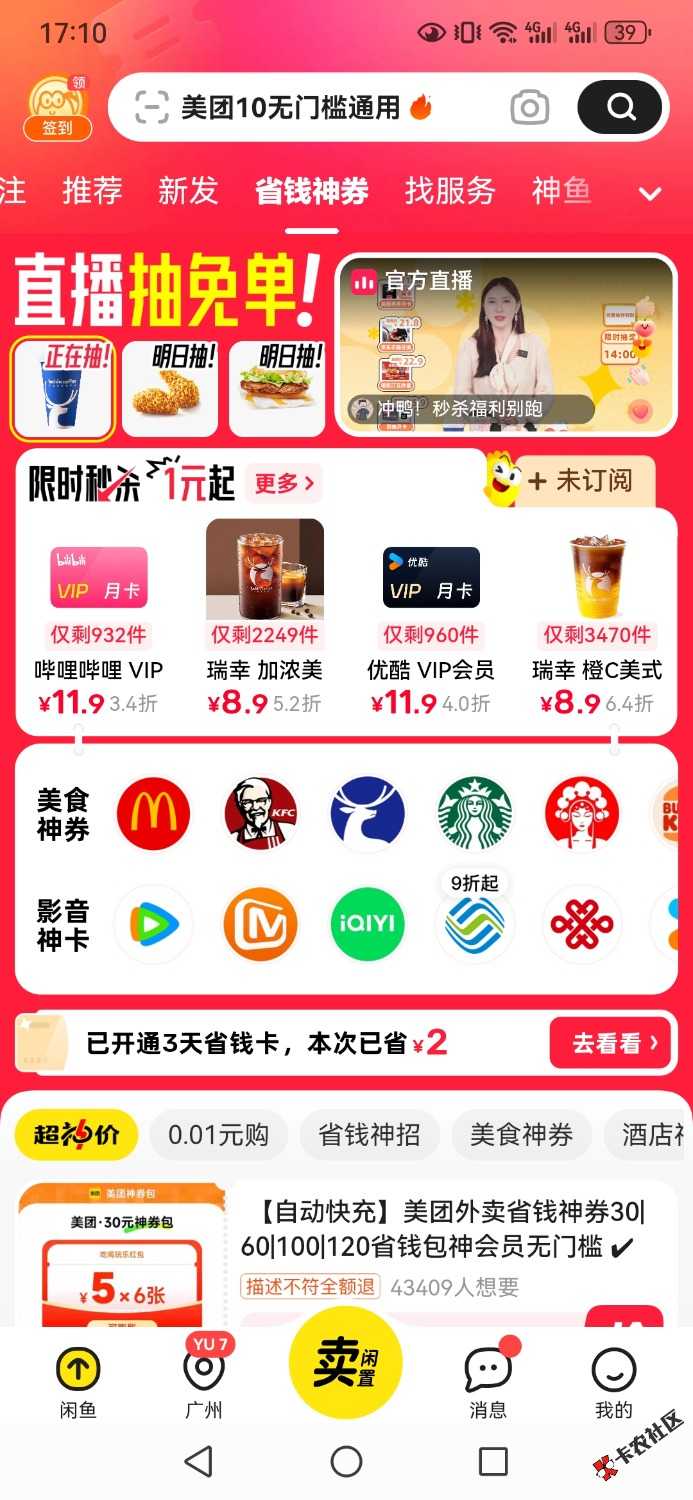Tap 去看看 on the savings card banner
This screenshot has height=1500, width=693.
tap(607, 1043)
